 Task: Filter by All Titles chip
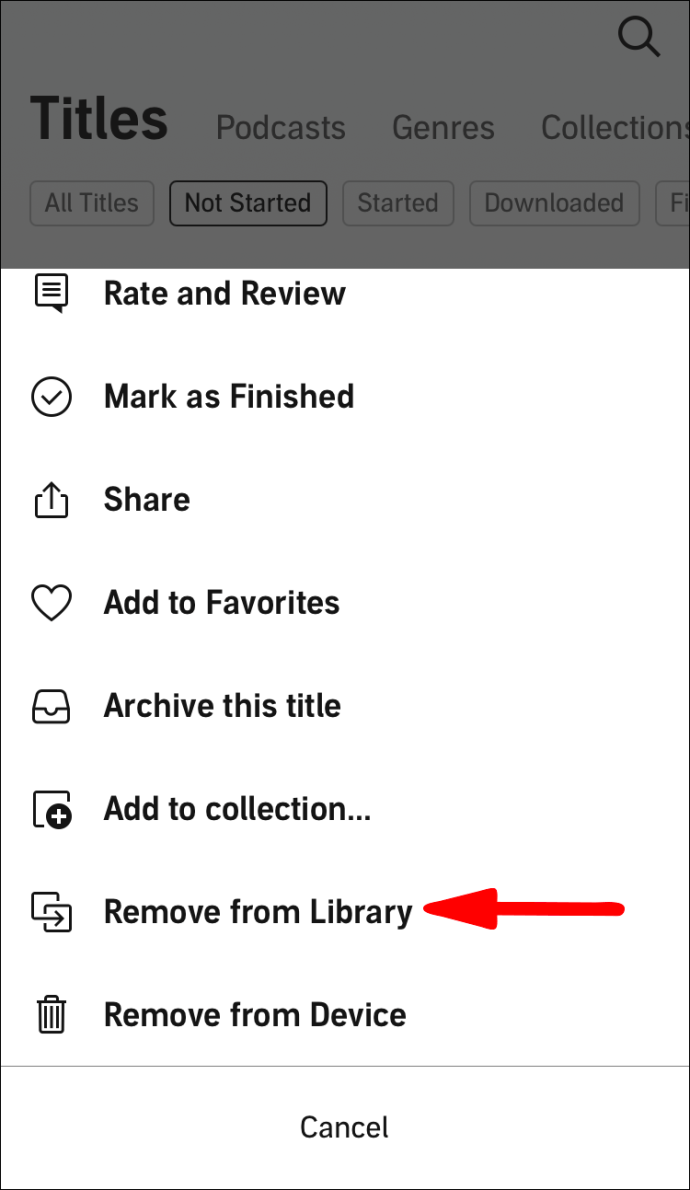click(x=92, y=203)
